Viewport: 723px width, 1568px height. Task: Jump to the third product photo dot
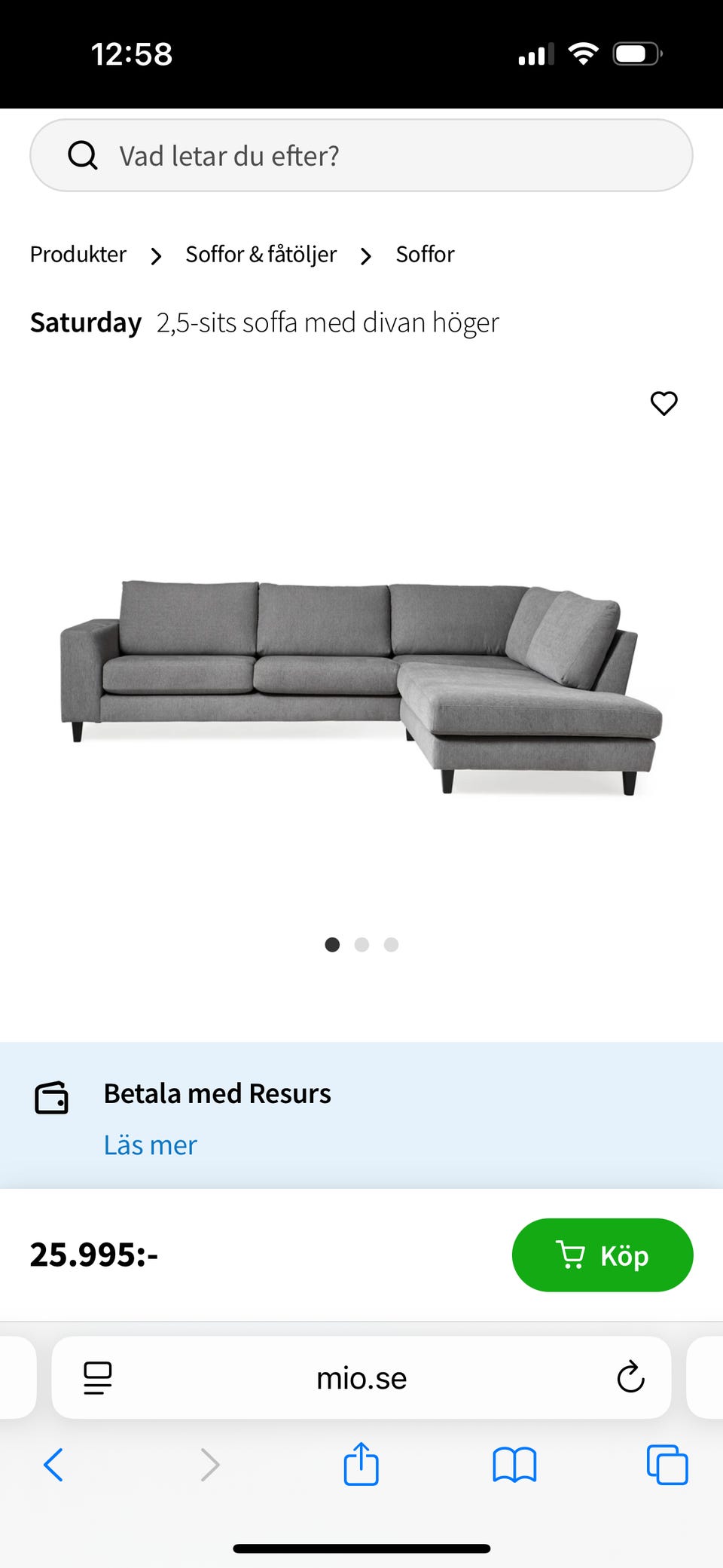[x=391, y=944]
